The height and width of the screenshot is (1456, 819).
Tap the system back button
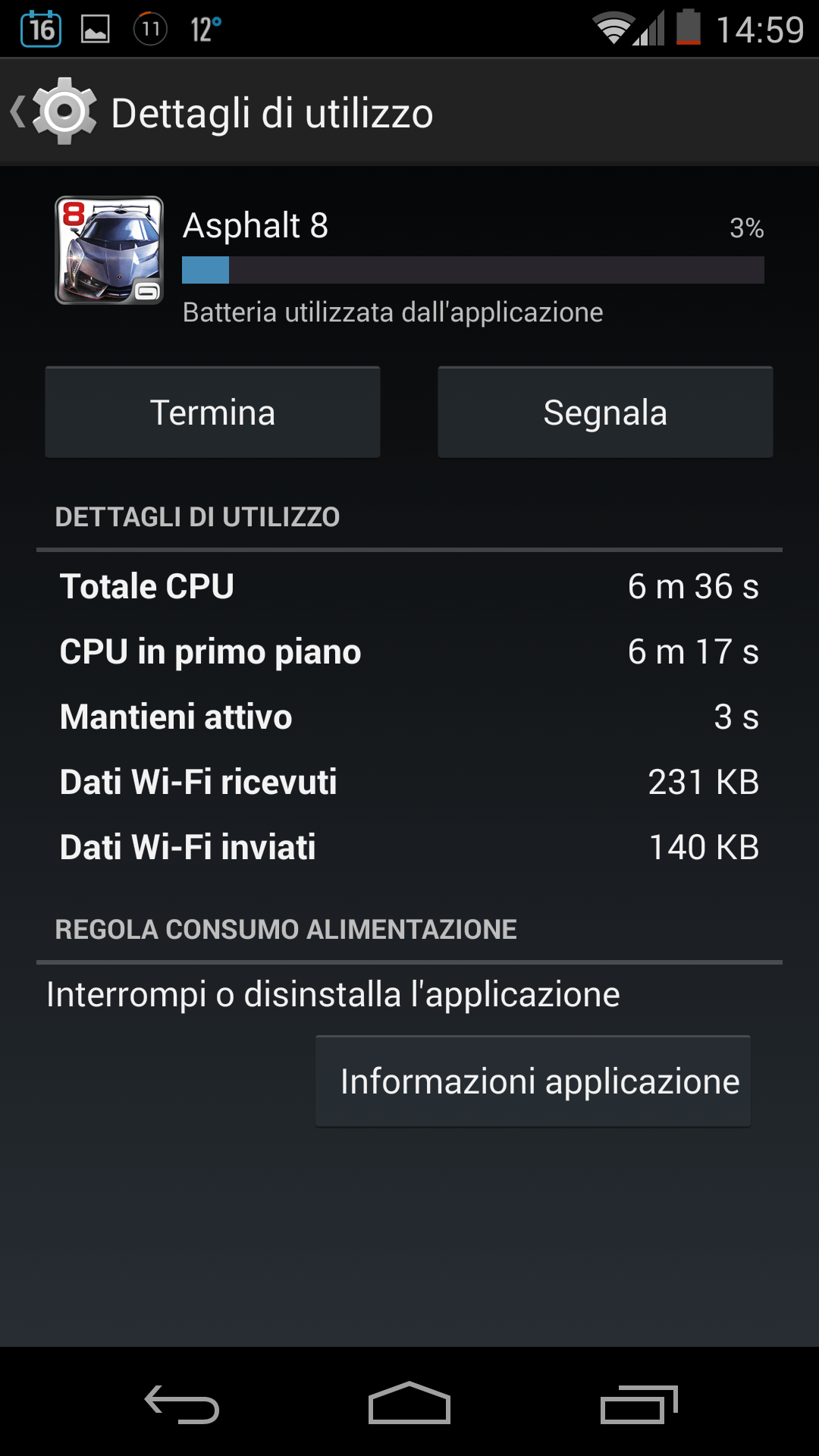pos(182,1404)
